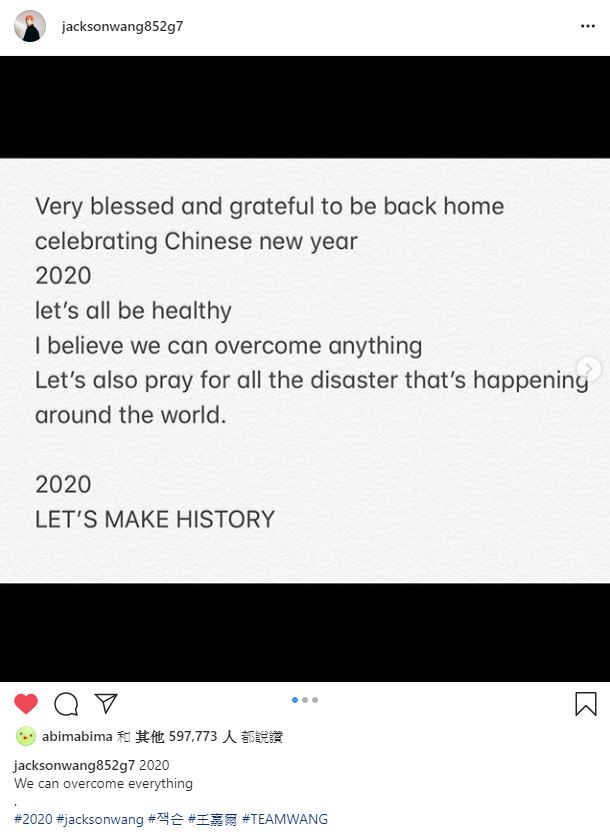610x835 pixels.
Task: Open jacksonwang852g7's profile picture
Action: tap(30, 27)
